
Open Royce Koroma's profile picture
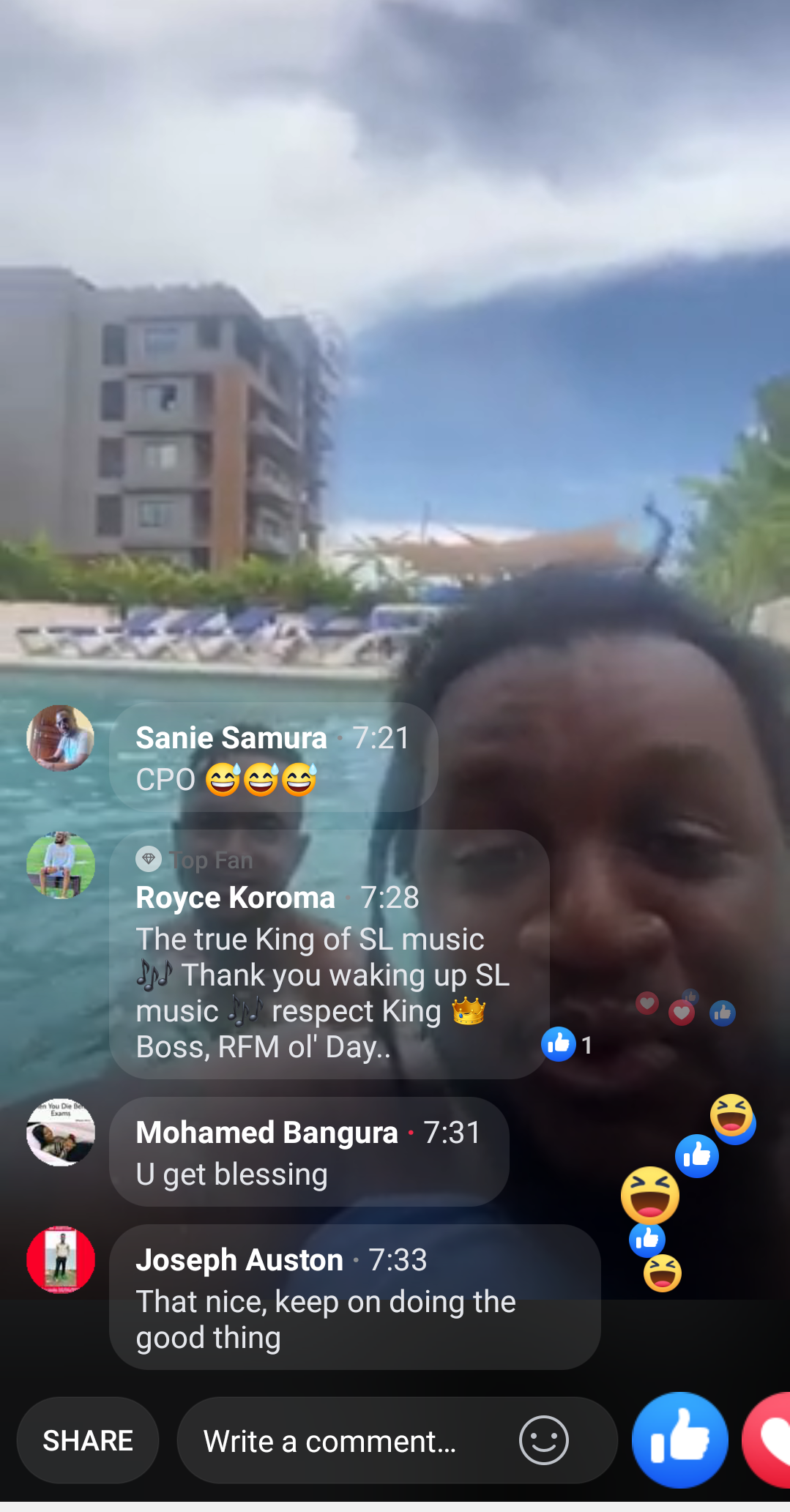60,865
